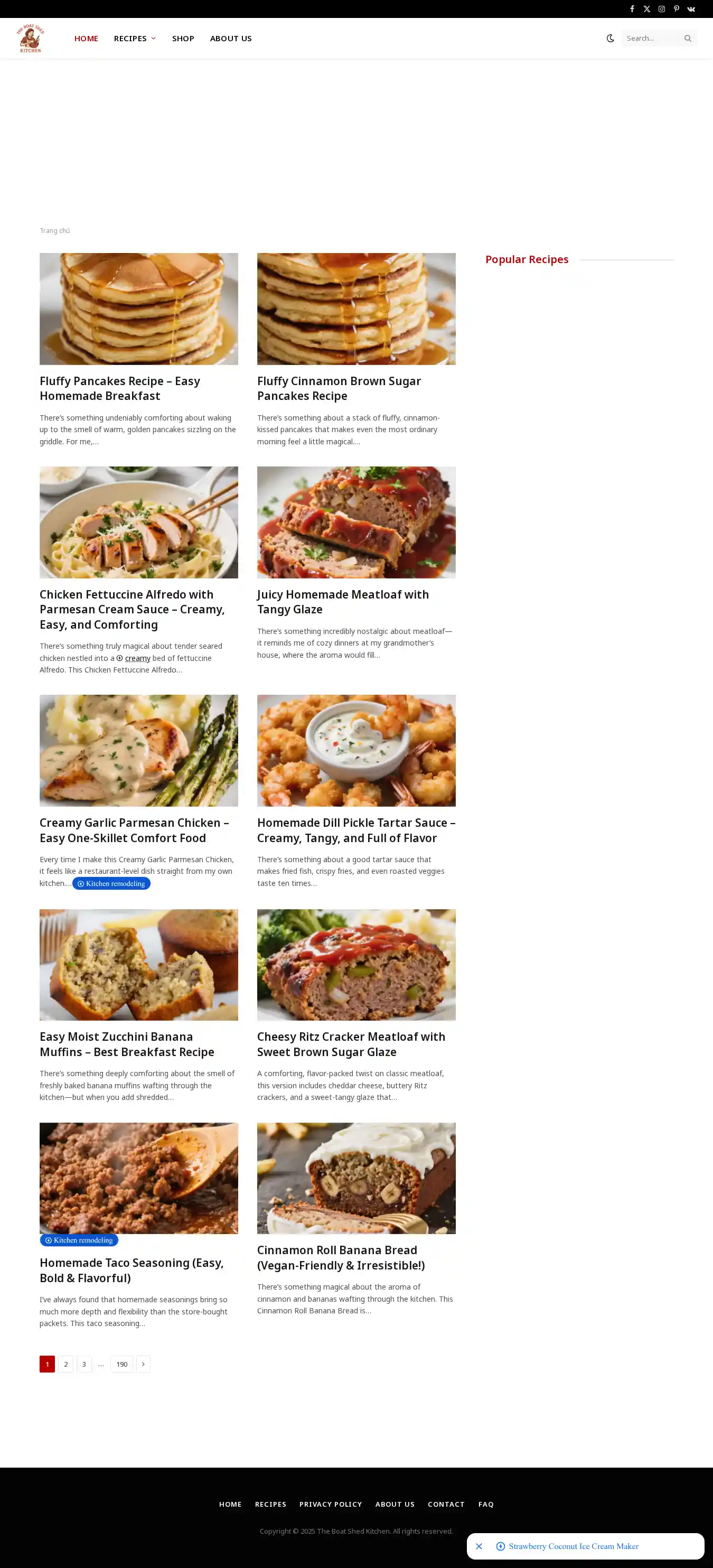The height and width of the screenshot is (1568, 713).
Task: Open the Pinterest social link
Action: (x=676, y=9)
